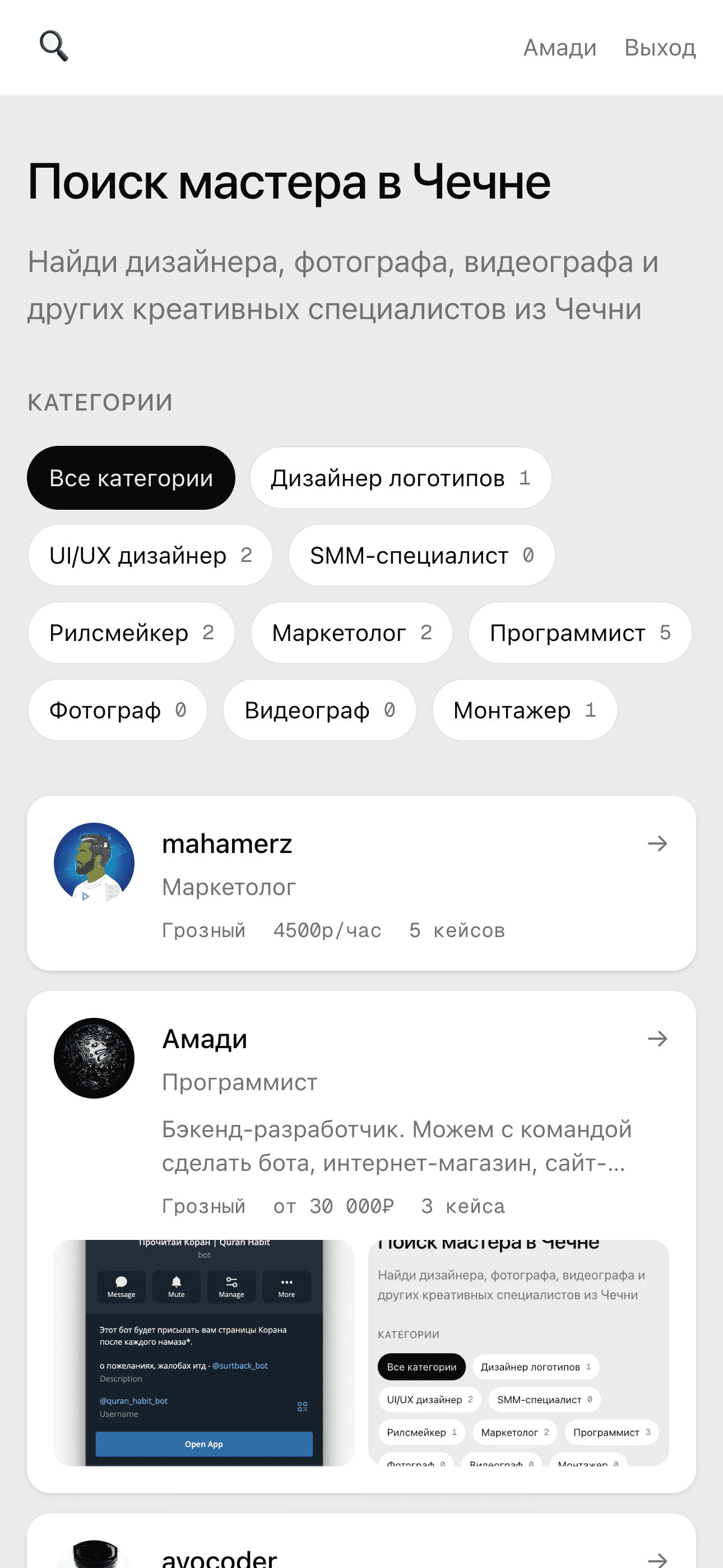This screenshot has height=1568, width=723.
Task: Toggle the Фотограф category filter
Action: coord(118,710)
